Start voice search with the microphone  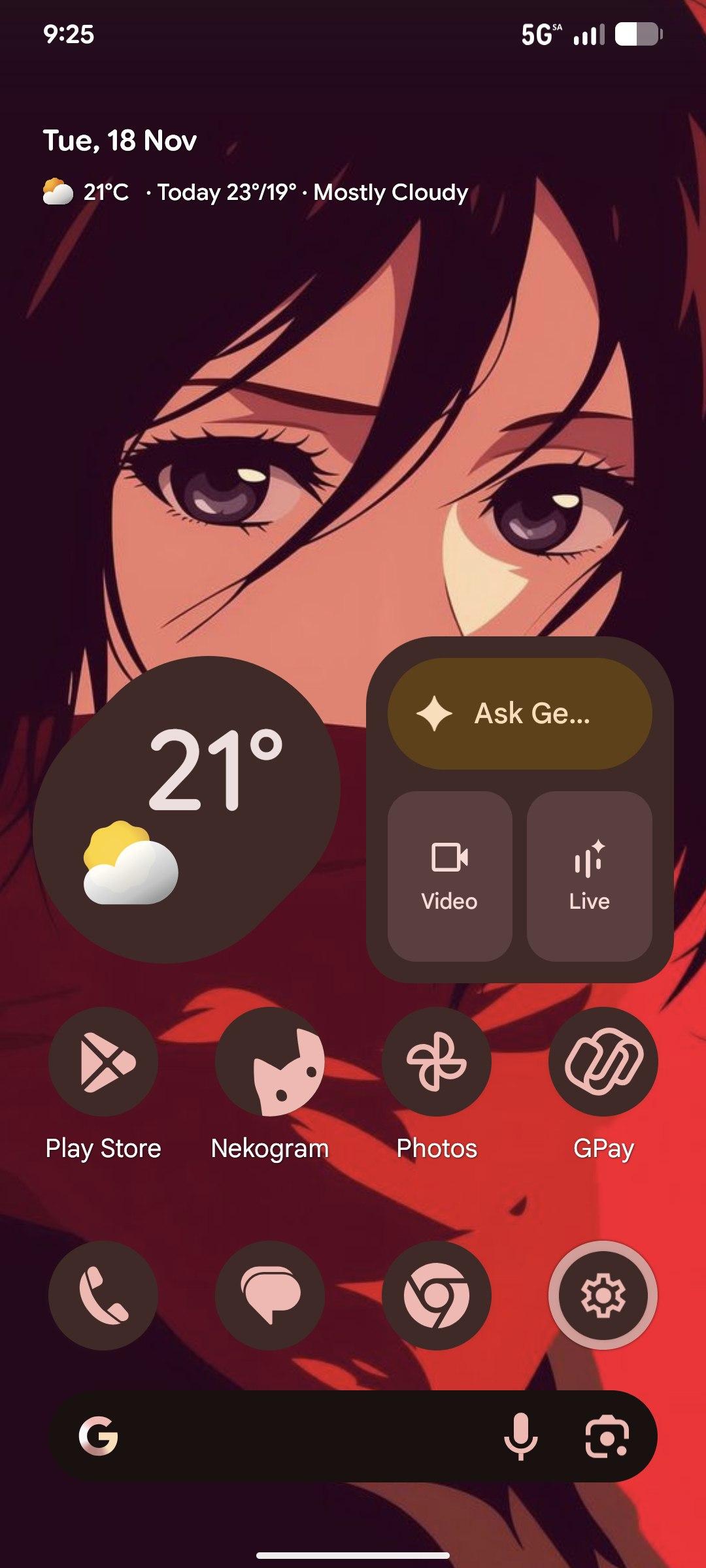click(x=520, y=1436)
